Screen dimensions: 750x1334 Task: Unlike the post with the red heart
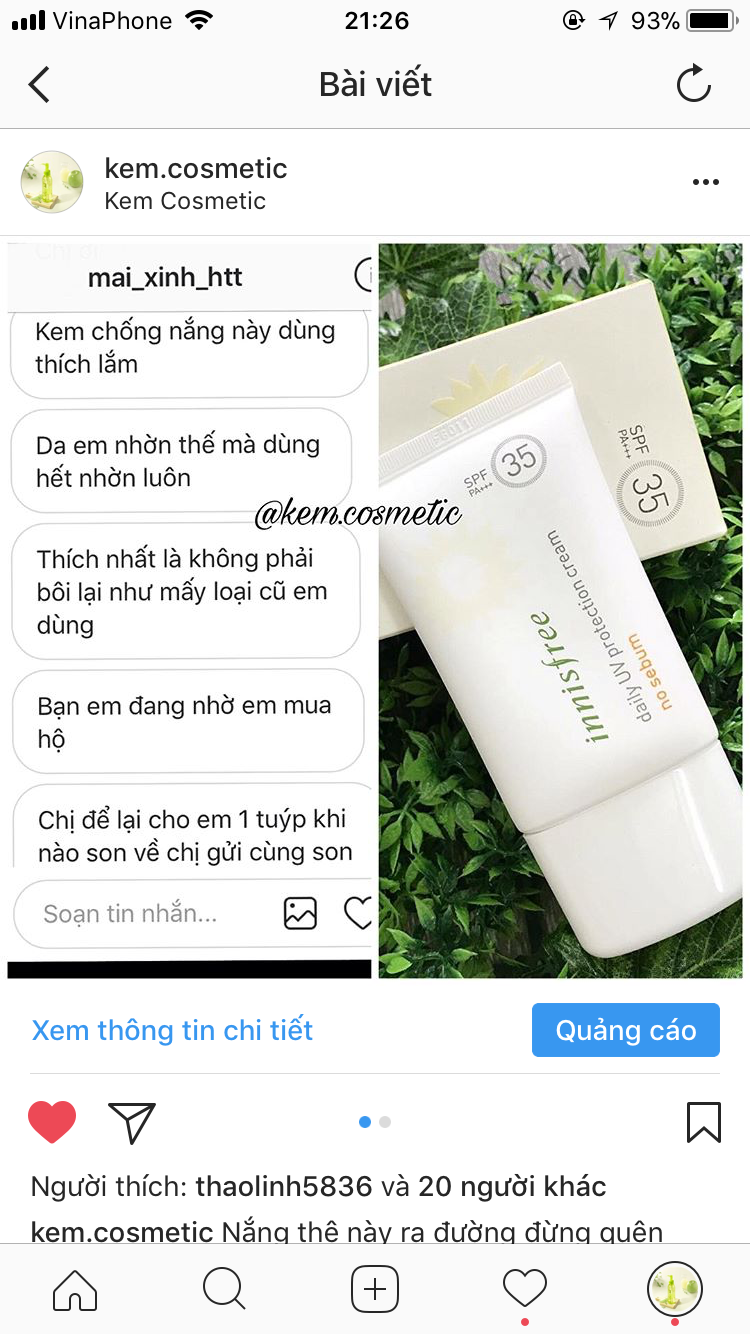[x=52, y=1121]
